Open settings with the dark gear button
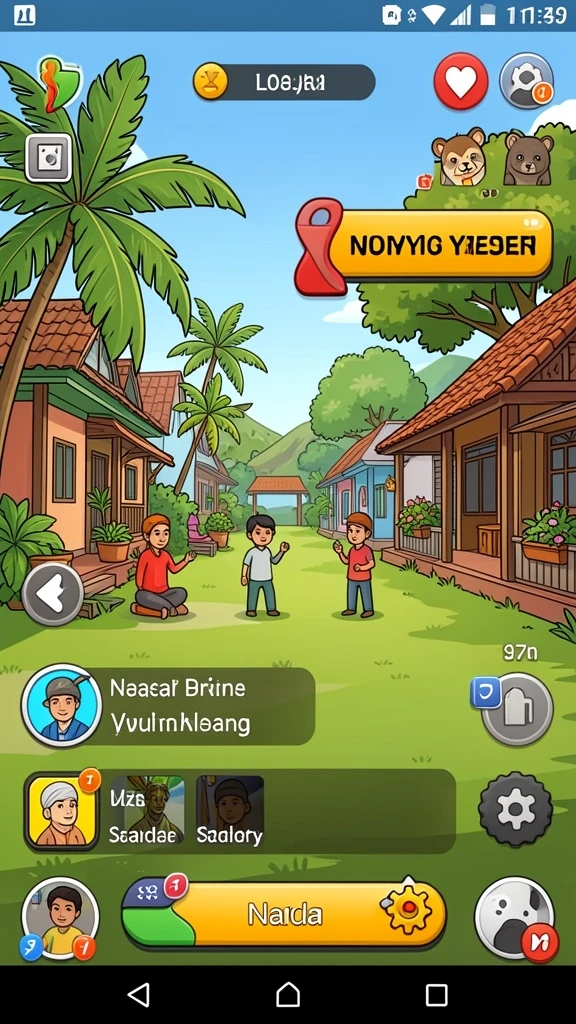 (515, 810)
